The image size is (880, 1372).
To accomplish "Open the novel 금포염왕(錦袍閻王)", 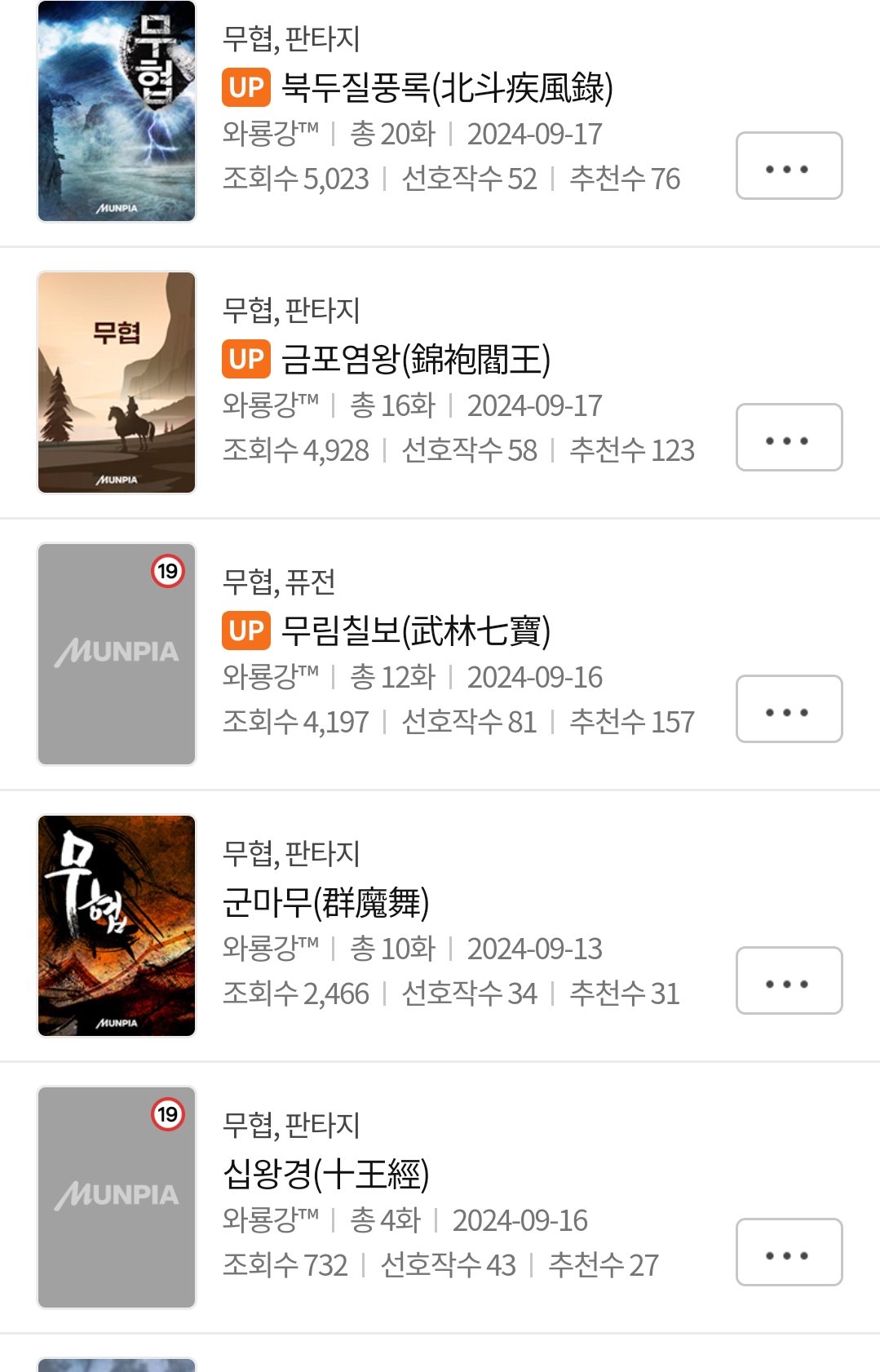I will point(415,360).
